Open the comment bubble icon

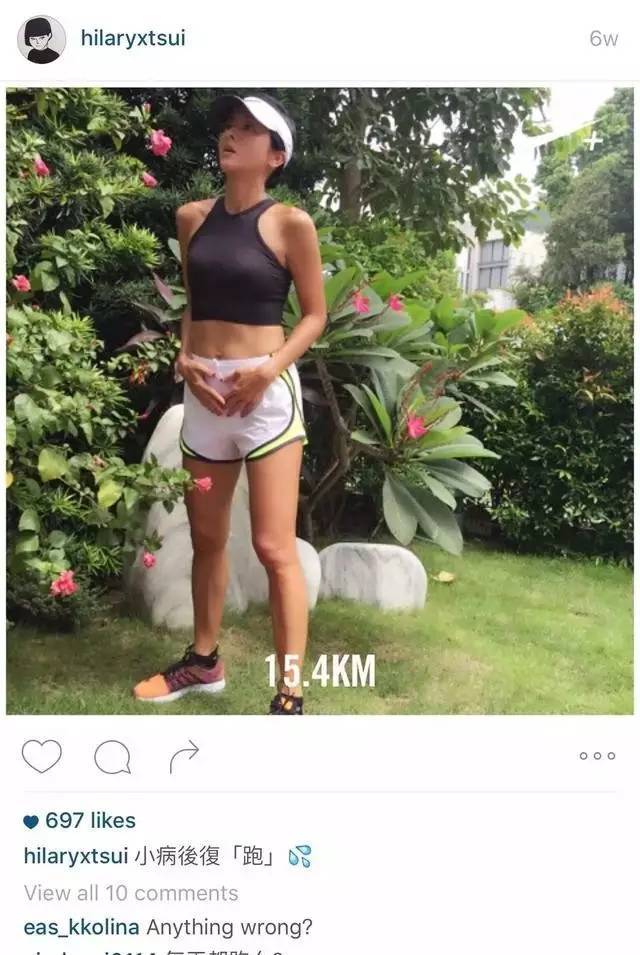pyautogui.click(x=112, y=757)
